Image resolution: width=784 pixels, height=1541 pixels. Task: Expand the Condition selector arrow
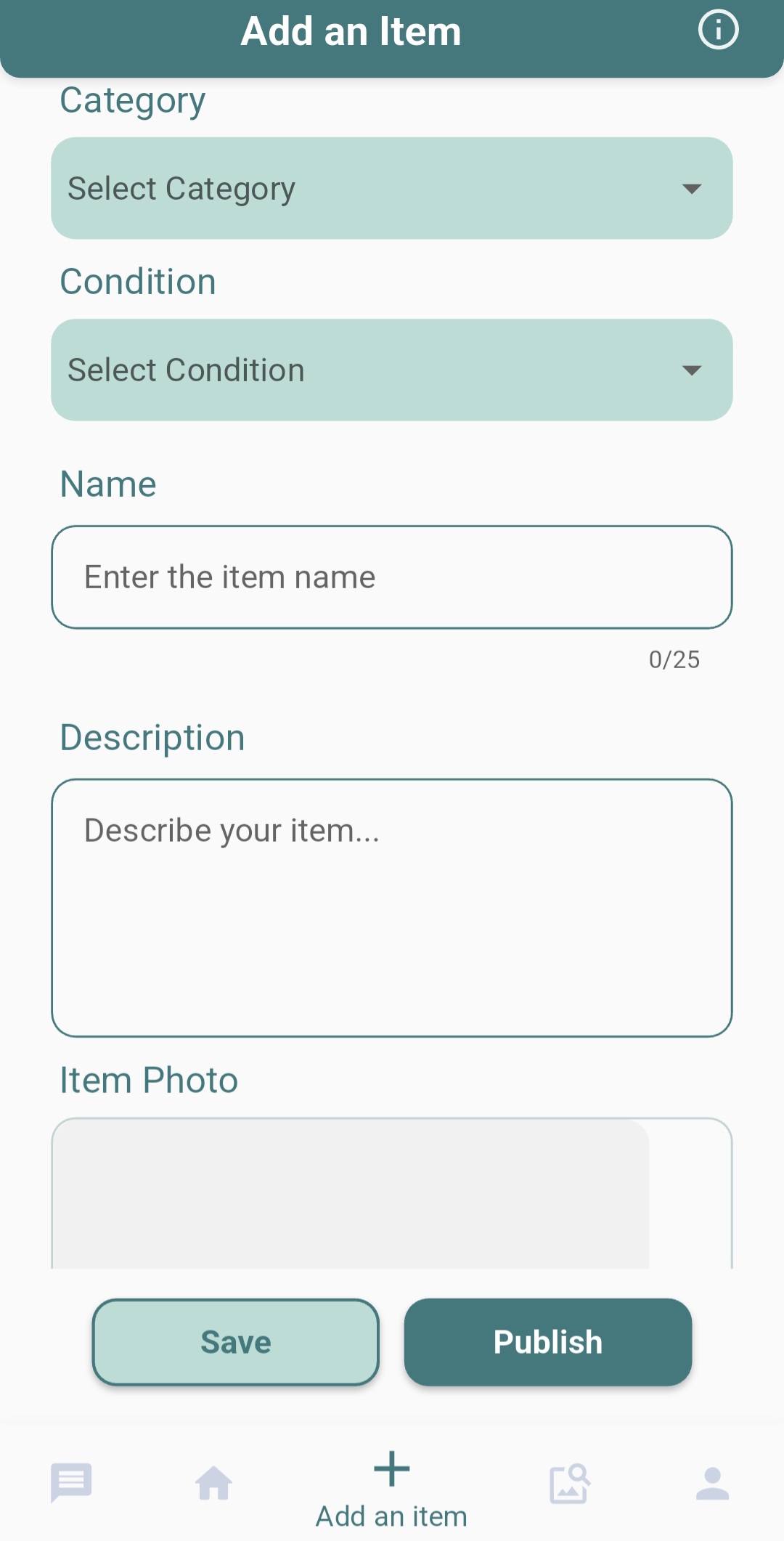690,370
